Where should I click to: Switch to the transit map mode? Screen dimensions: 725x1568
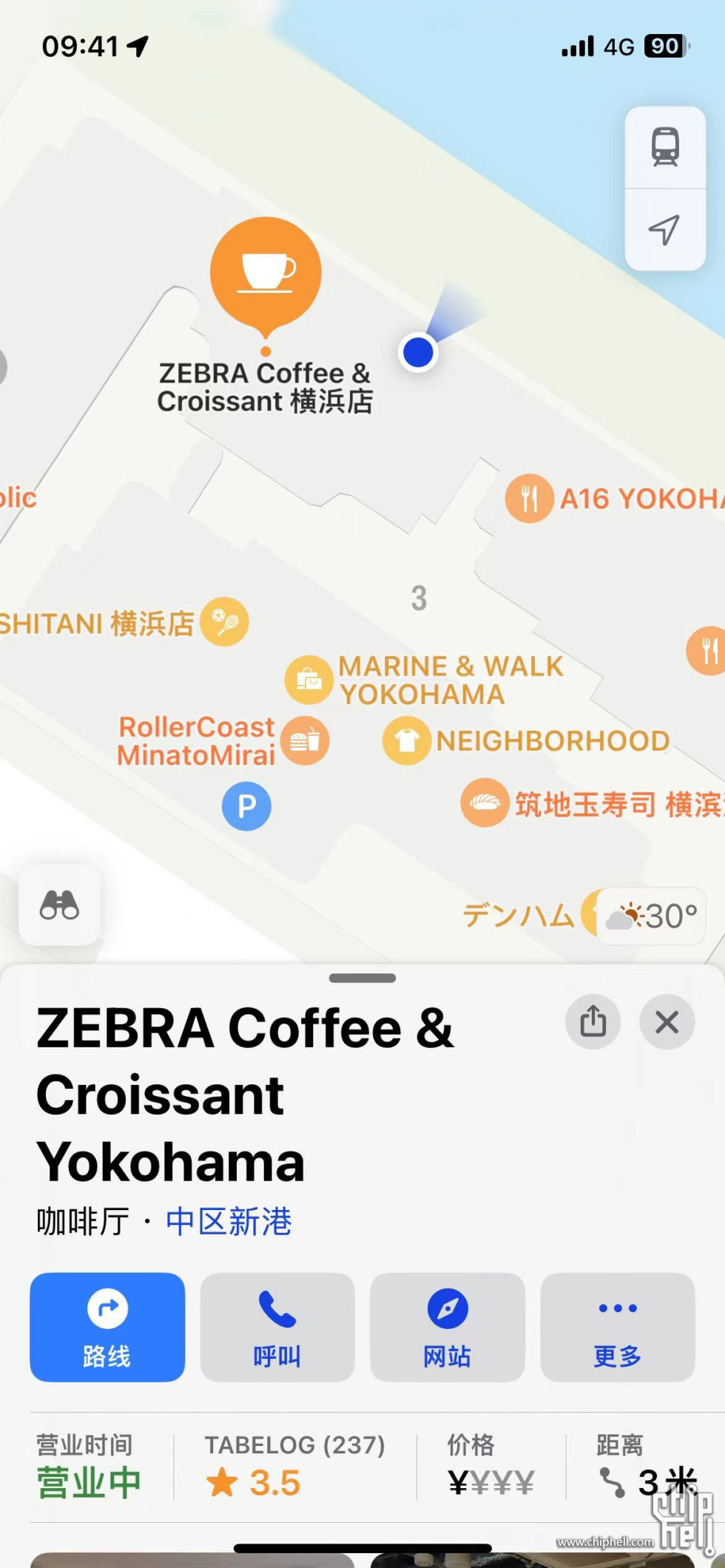click(664, 147)
